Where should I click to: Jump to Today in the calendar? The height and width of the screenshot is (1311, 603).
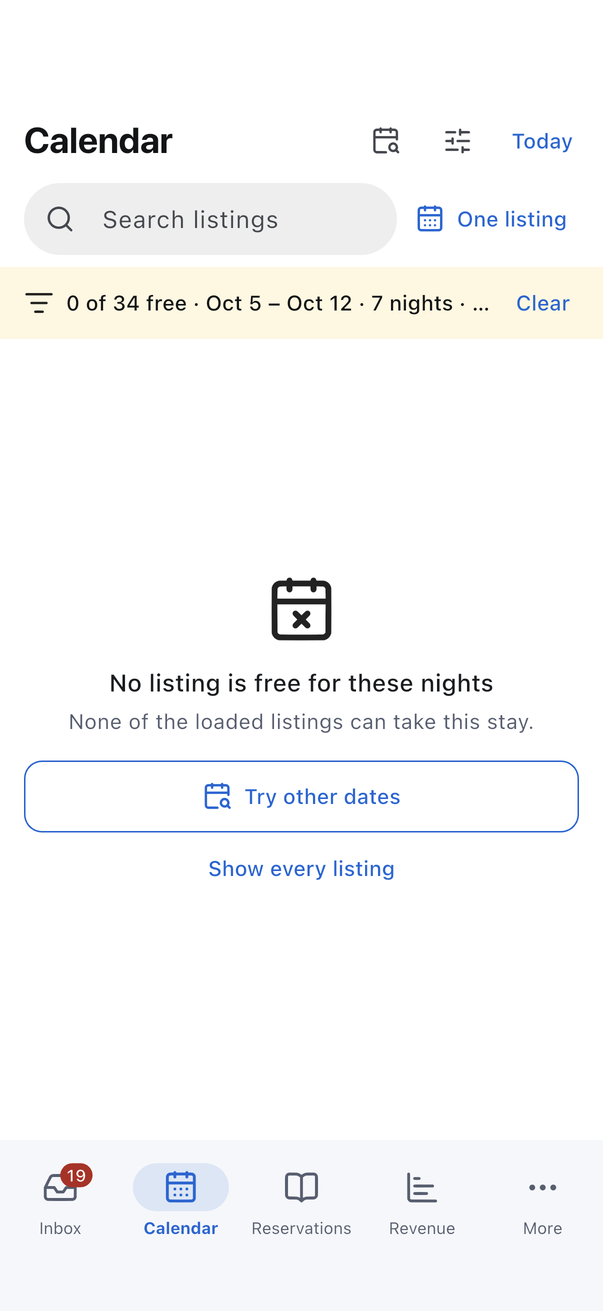click(x=542, y=141)
